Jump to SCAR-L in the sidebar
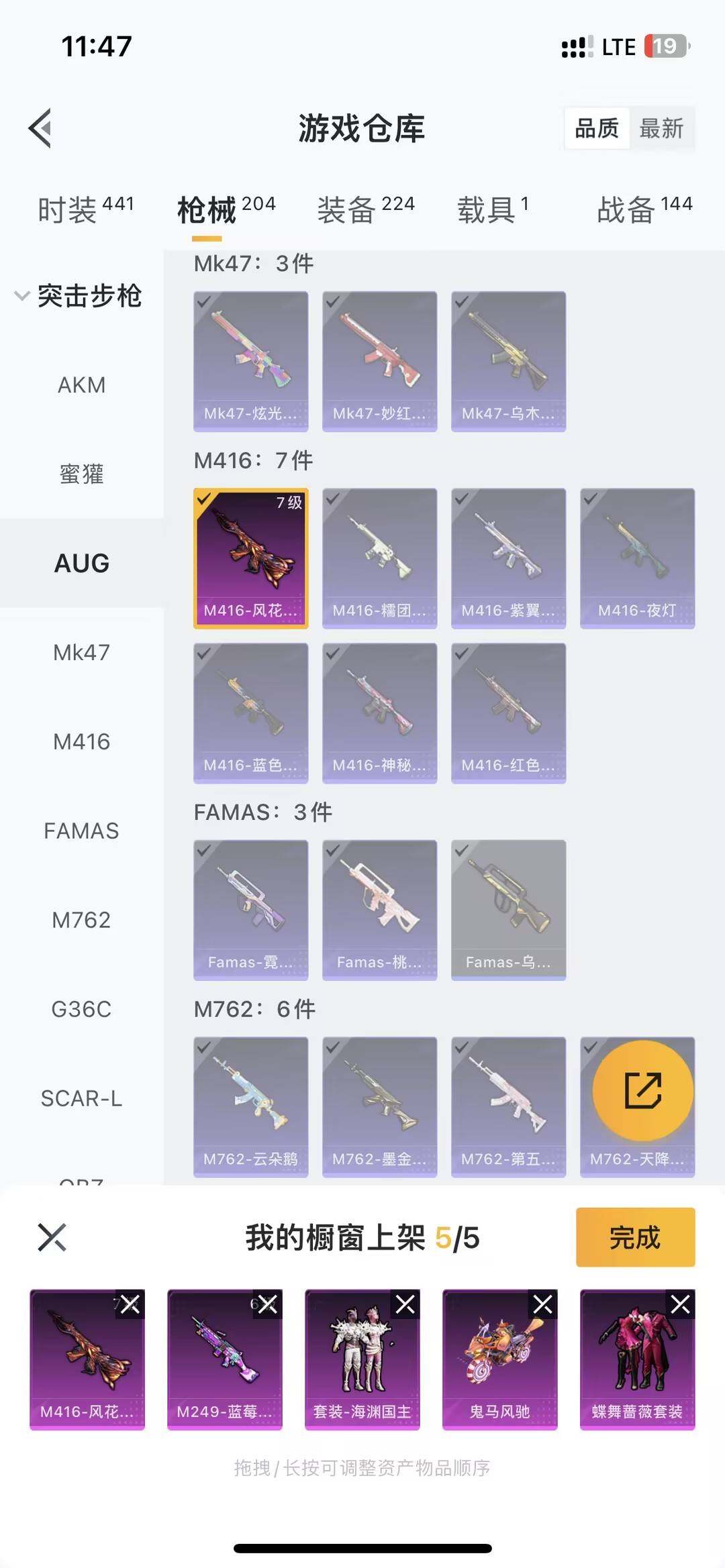The image size is (725, 1568). (x=81, y=1098)
